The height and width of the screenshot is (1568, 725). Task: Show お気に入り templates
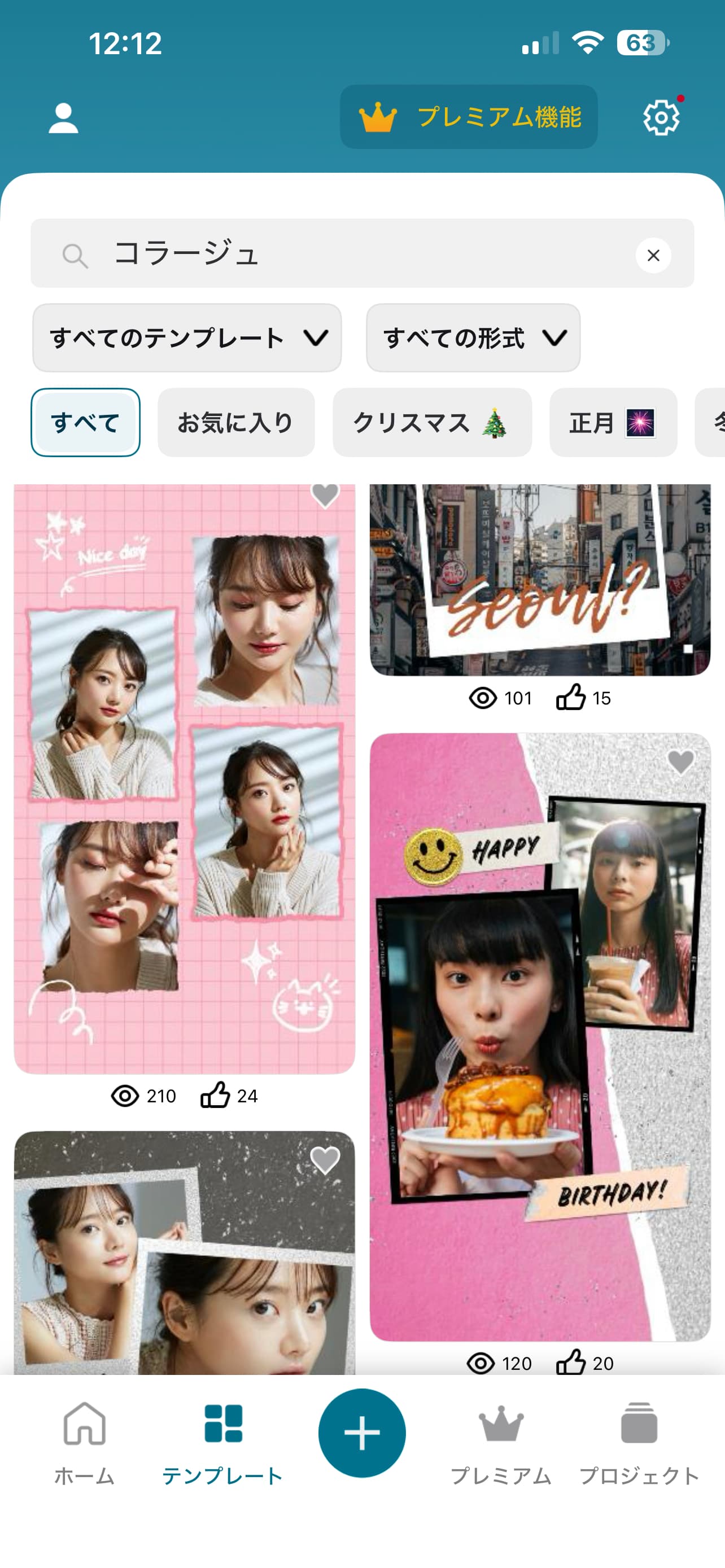[x=236, y=422]
